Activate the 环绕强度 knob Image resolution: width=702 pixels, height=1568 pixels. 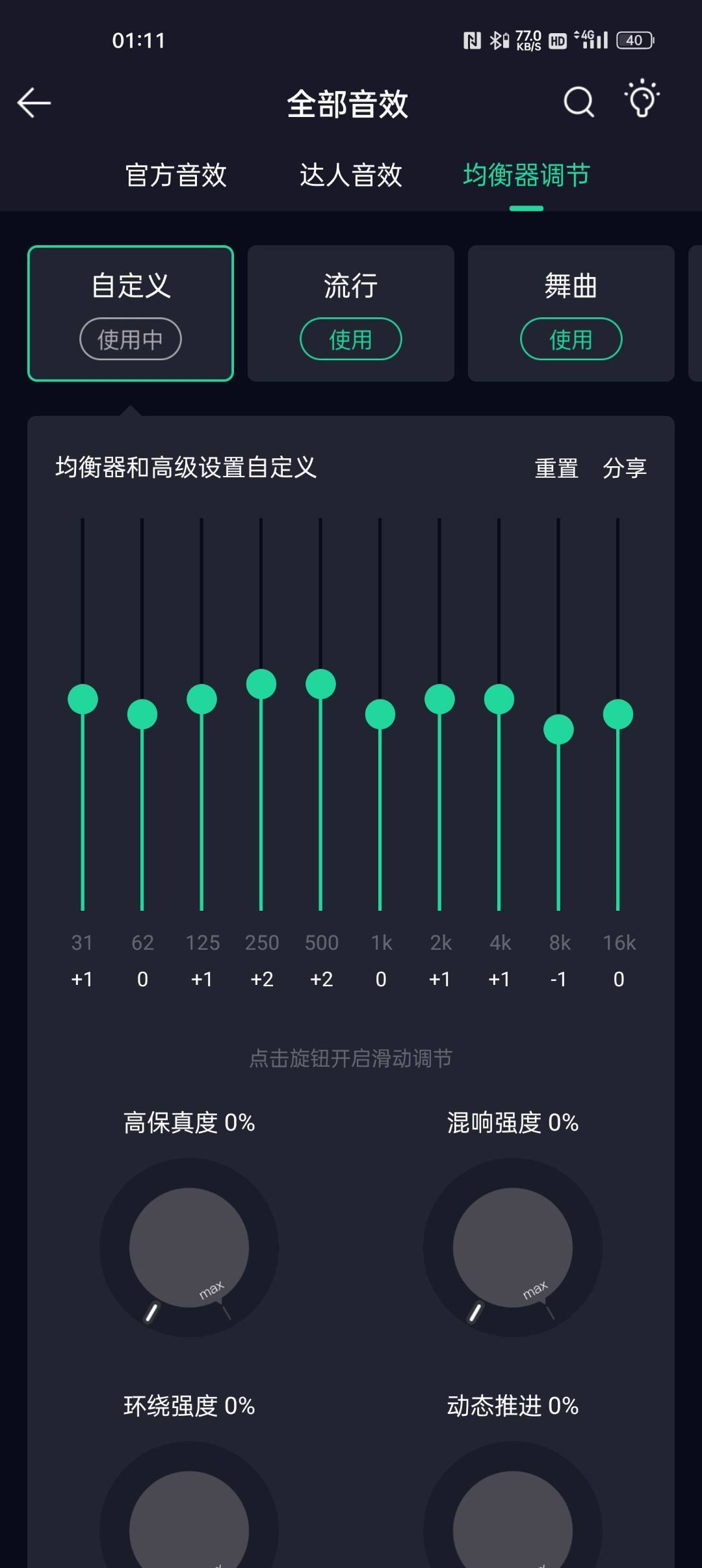tap(189, 1521)
